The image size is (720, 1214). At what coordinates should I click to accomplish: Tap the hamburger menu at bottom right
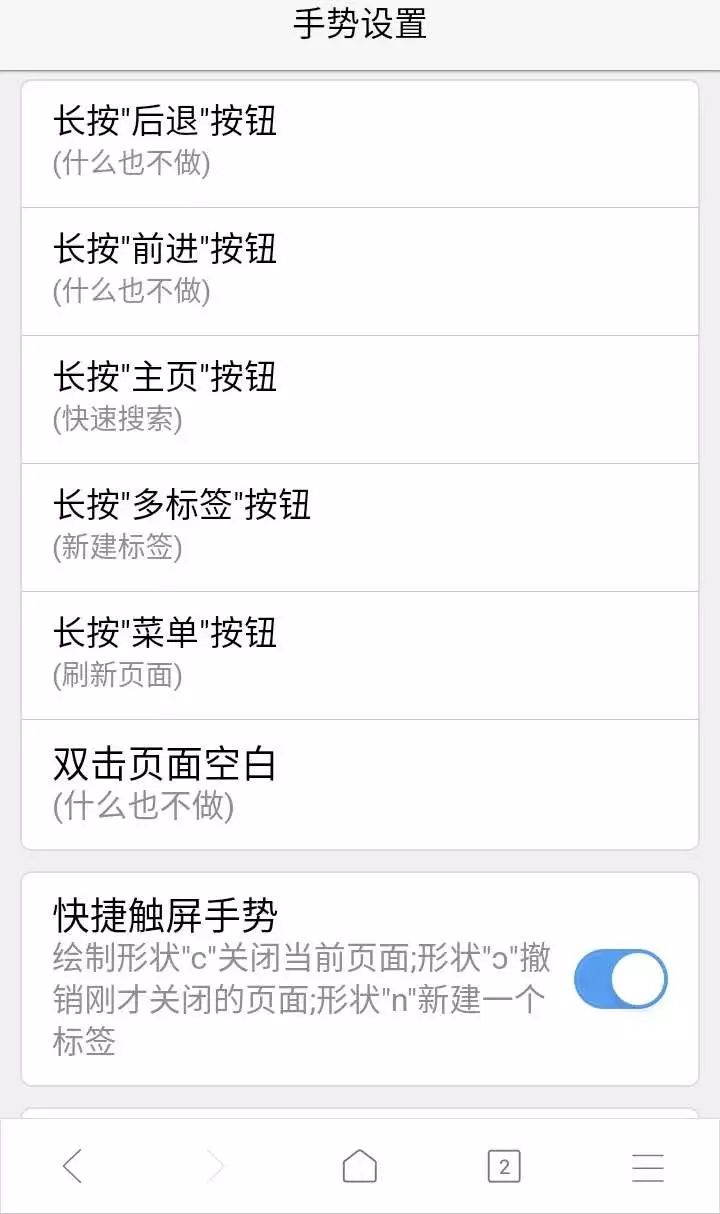tap(648, 1166)
